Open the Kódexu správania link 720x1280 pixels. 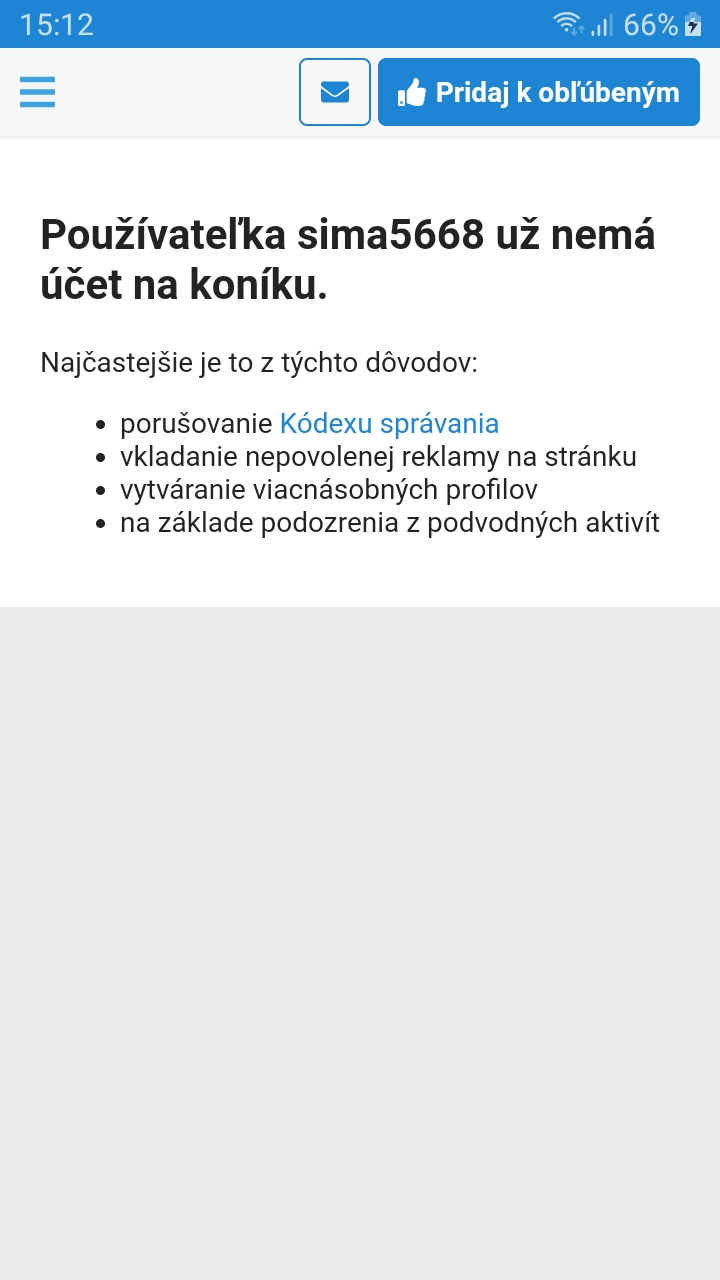click(389, 423)
